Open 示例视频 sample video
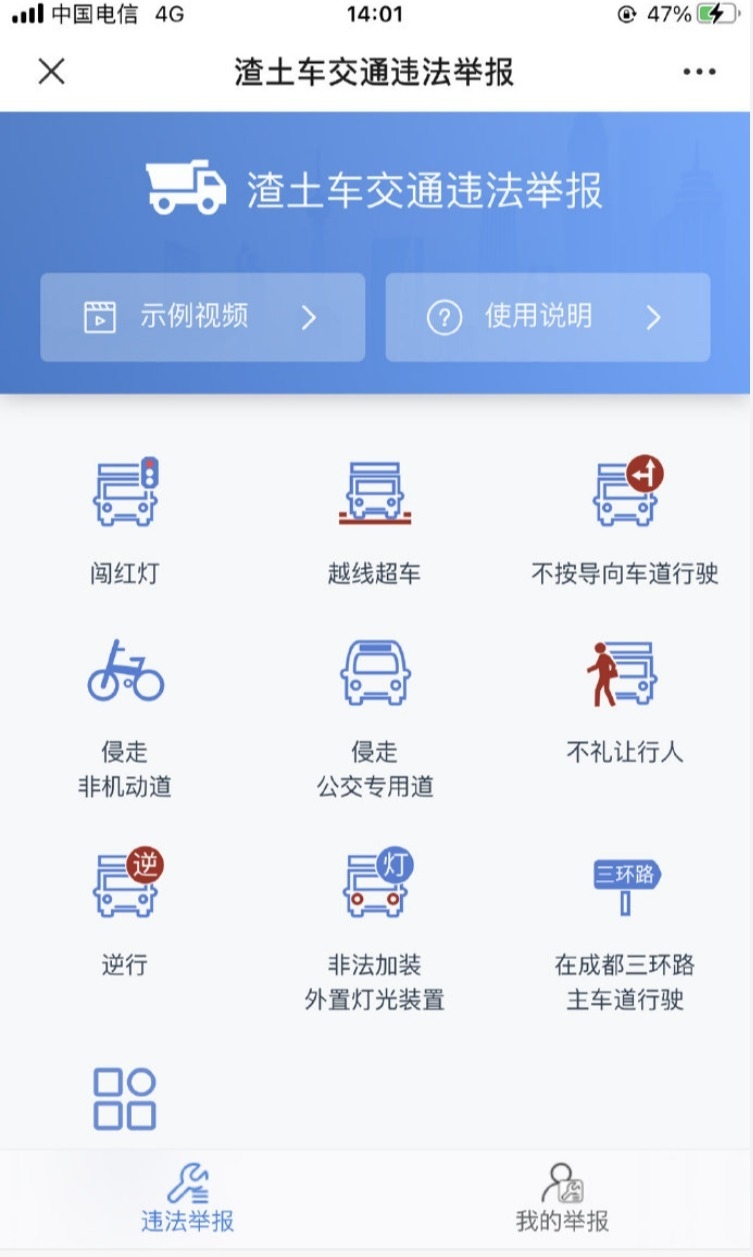Screen dimensions: 753x1257 click(x=202, y=317)
